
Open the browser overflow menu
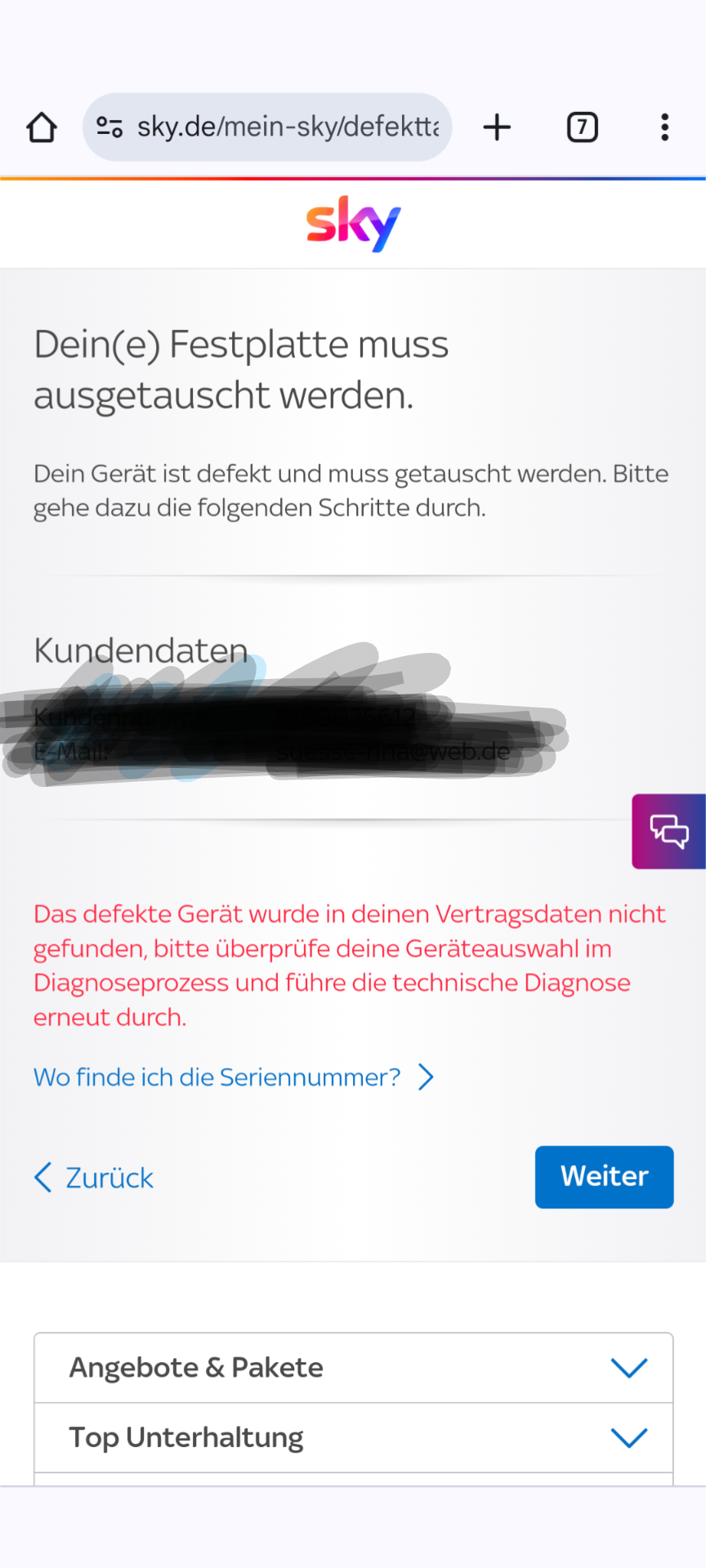(665, 127)
